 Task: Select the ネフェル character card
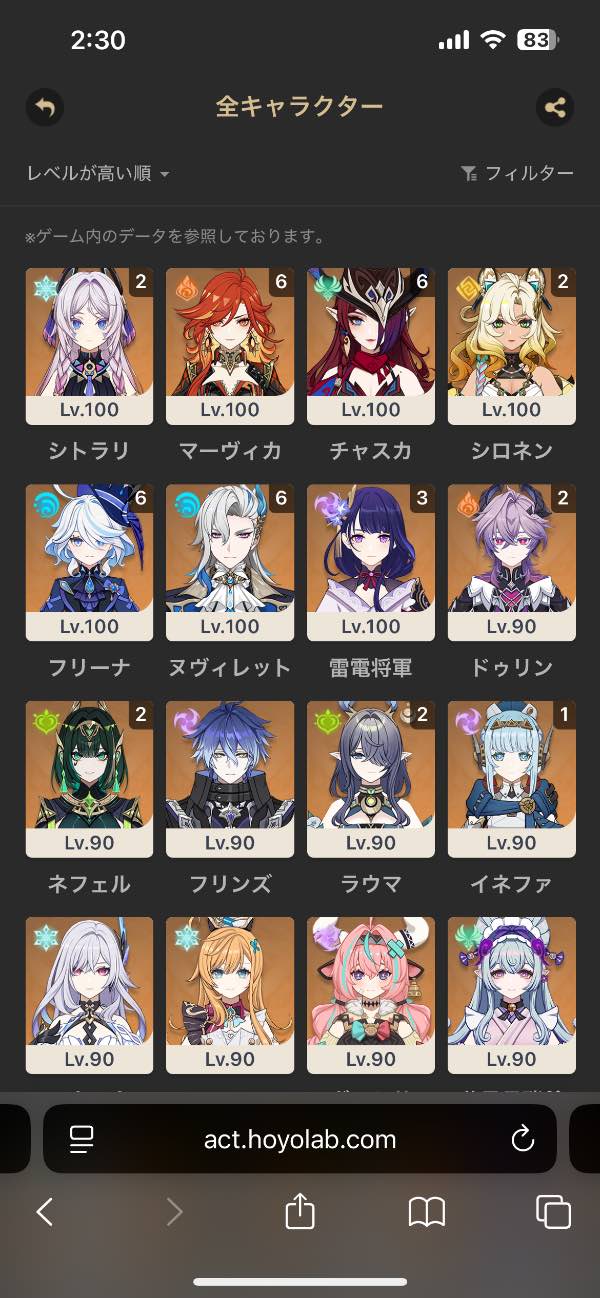[x=89, y=779]
